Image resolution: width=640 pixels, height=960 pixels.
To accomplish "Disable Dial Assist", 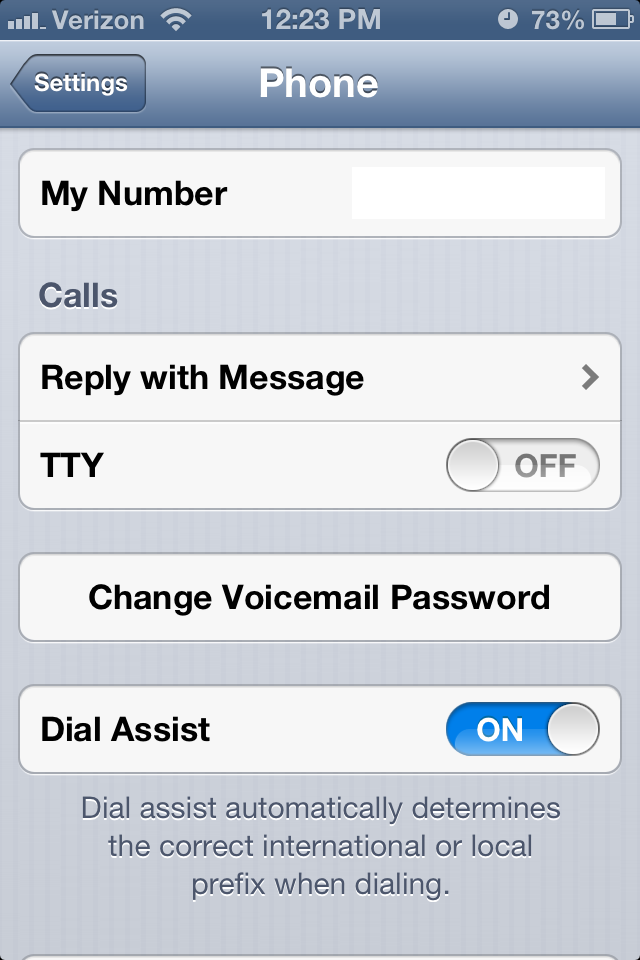I will point(522,729).
